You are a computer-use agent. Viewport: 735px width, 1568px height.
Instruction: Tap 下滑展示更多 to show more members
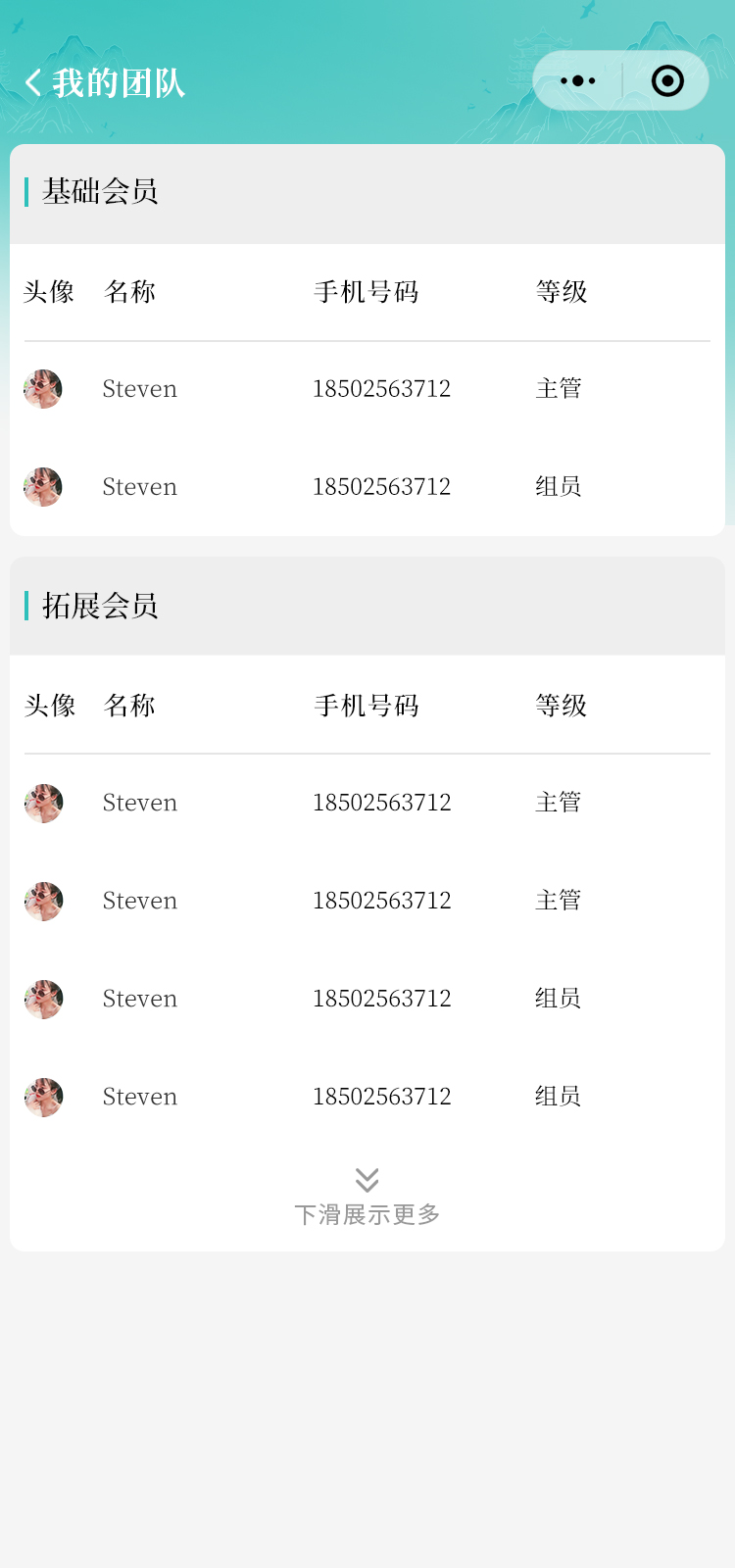367,1199
